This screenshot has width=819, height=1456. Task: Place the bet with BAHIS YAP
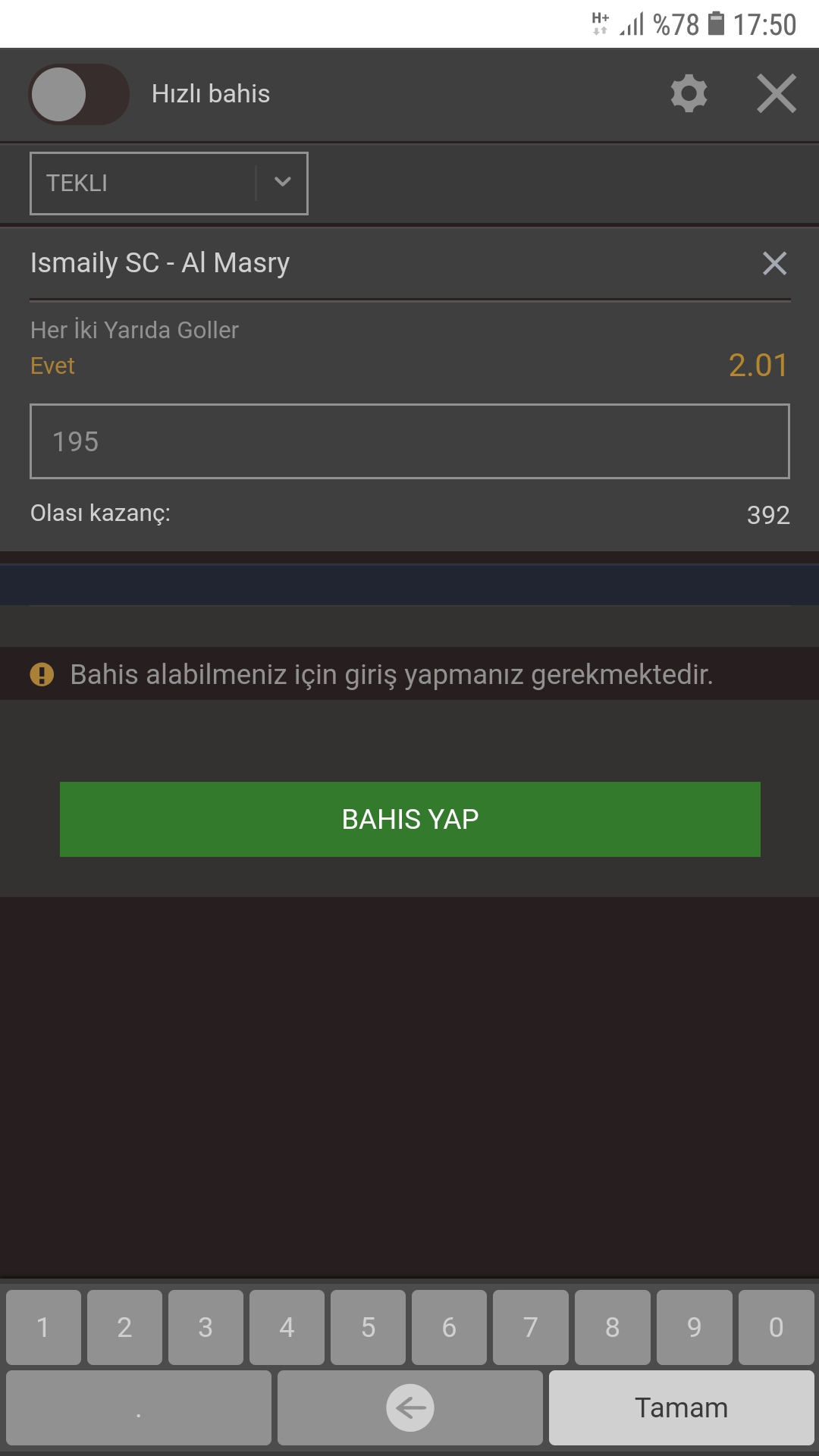[409, 819]
